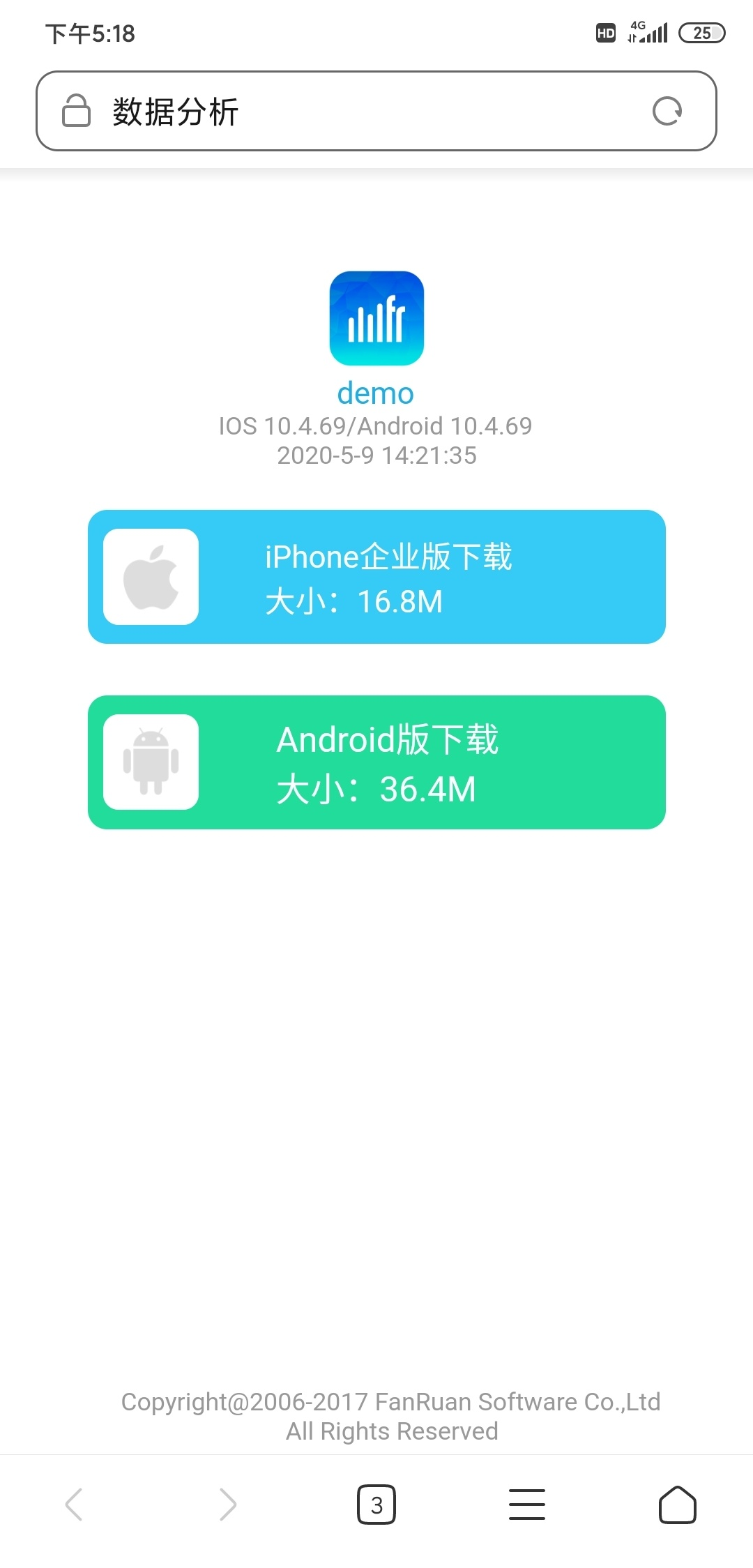
Task: Reload the page with the refresh icon
Action: click(667, 111)
